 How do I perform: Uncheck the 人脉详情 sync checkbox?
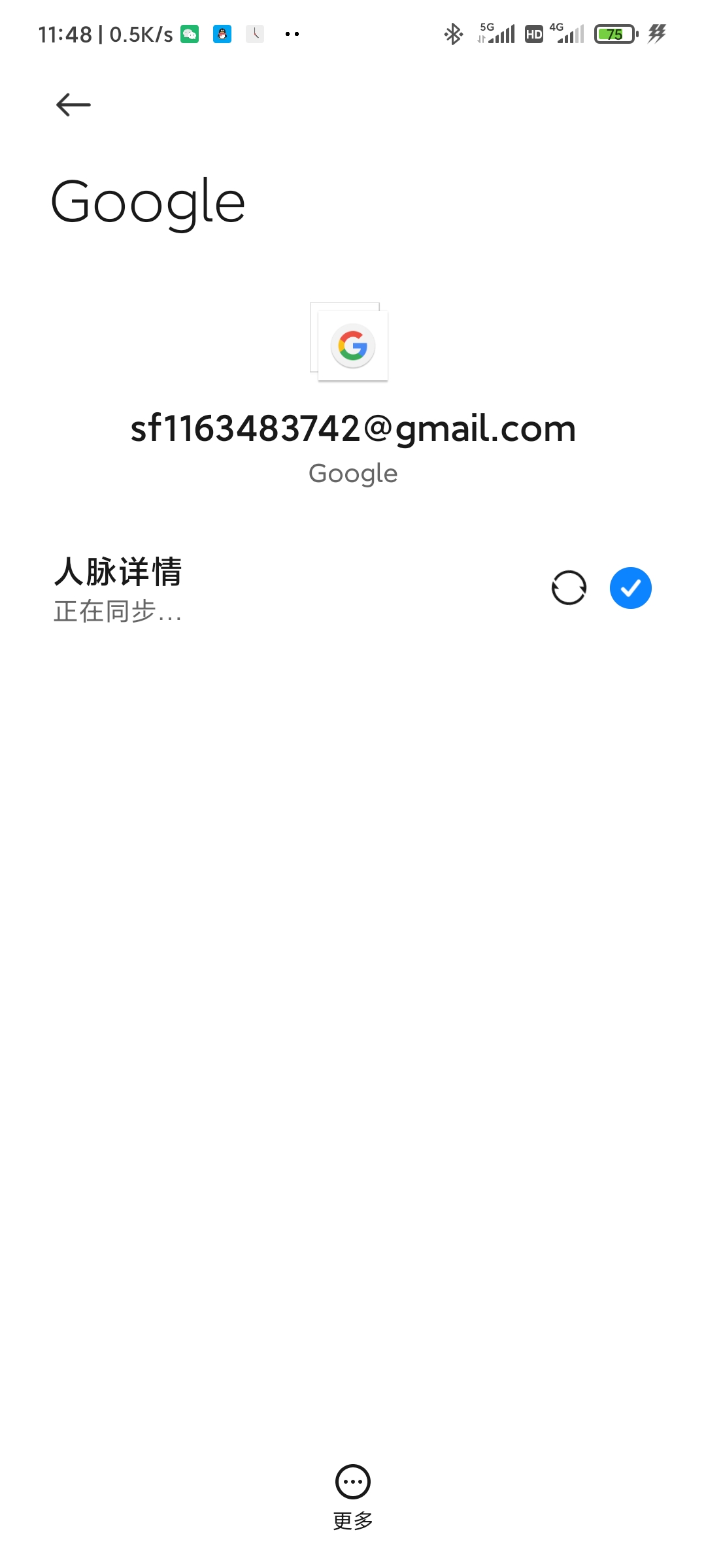[630, 588]
